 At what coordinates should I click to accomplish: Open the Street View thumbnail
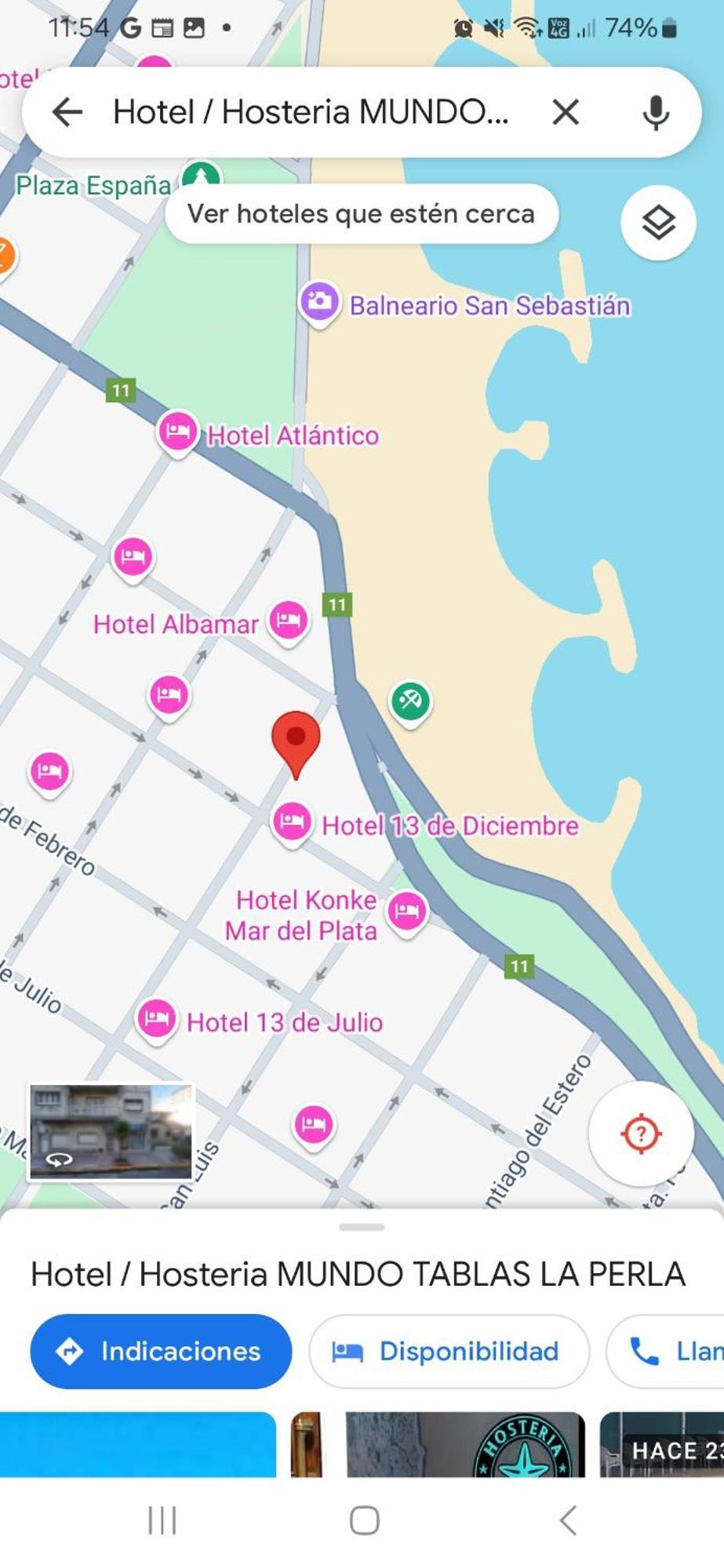point(111,1131)
